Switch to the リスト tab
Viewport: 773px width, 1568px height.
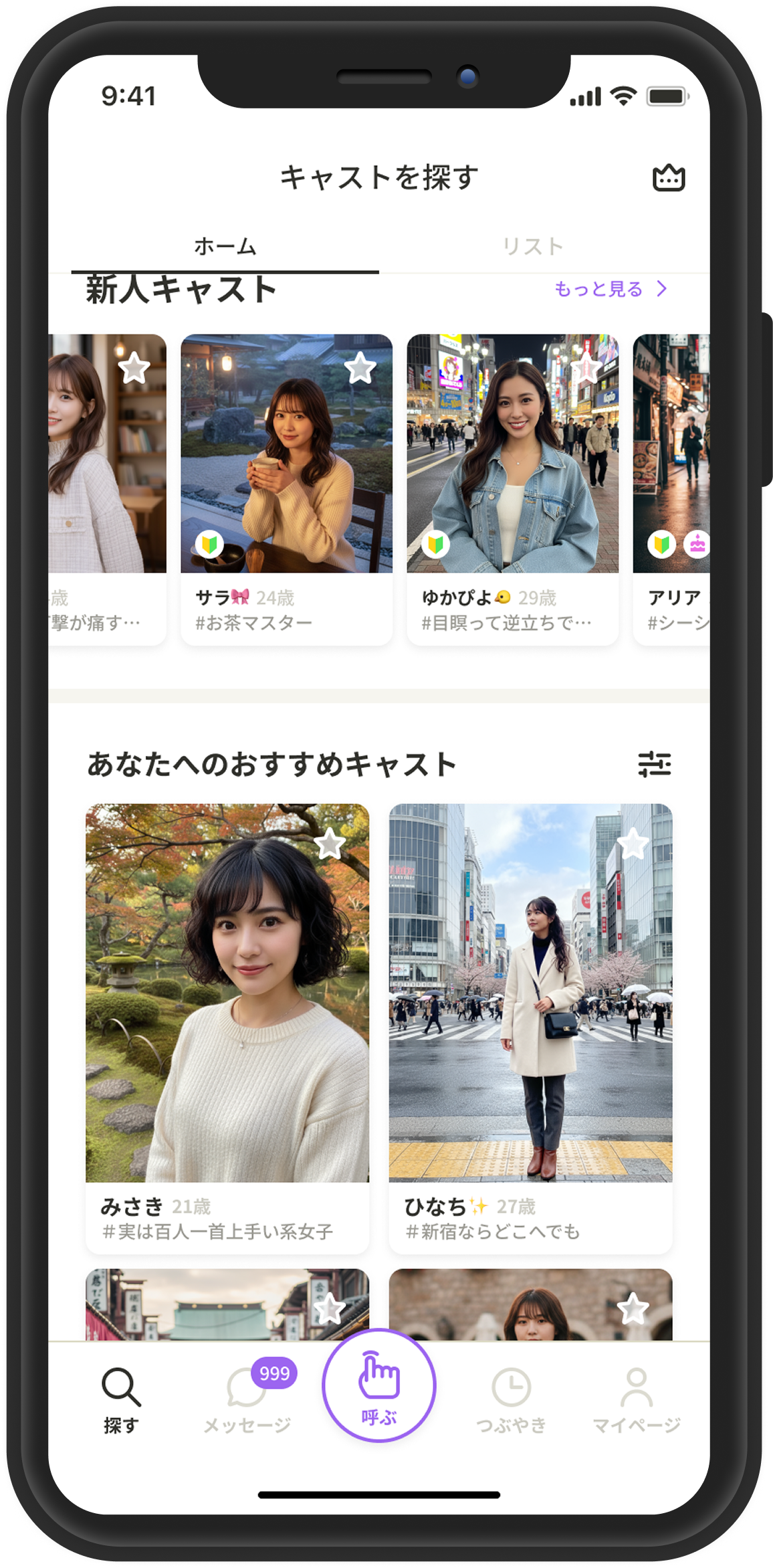pyautogui.click(x=532, y=247)
